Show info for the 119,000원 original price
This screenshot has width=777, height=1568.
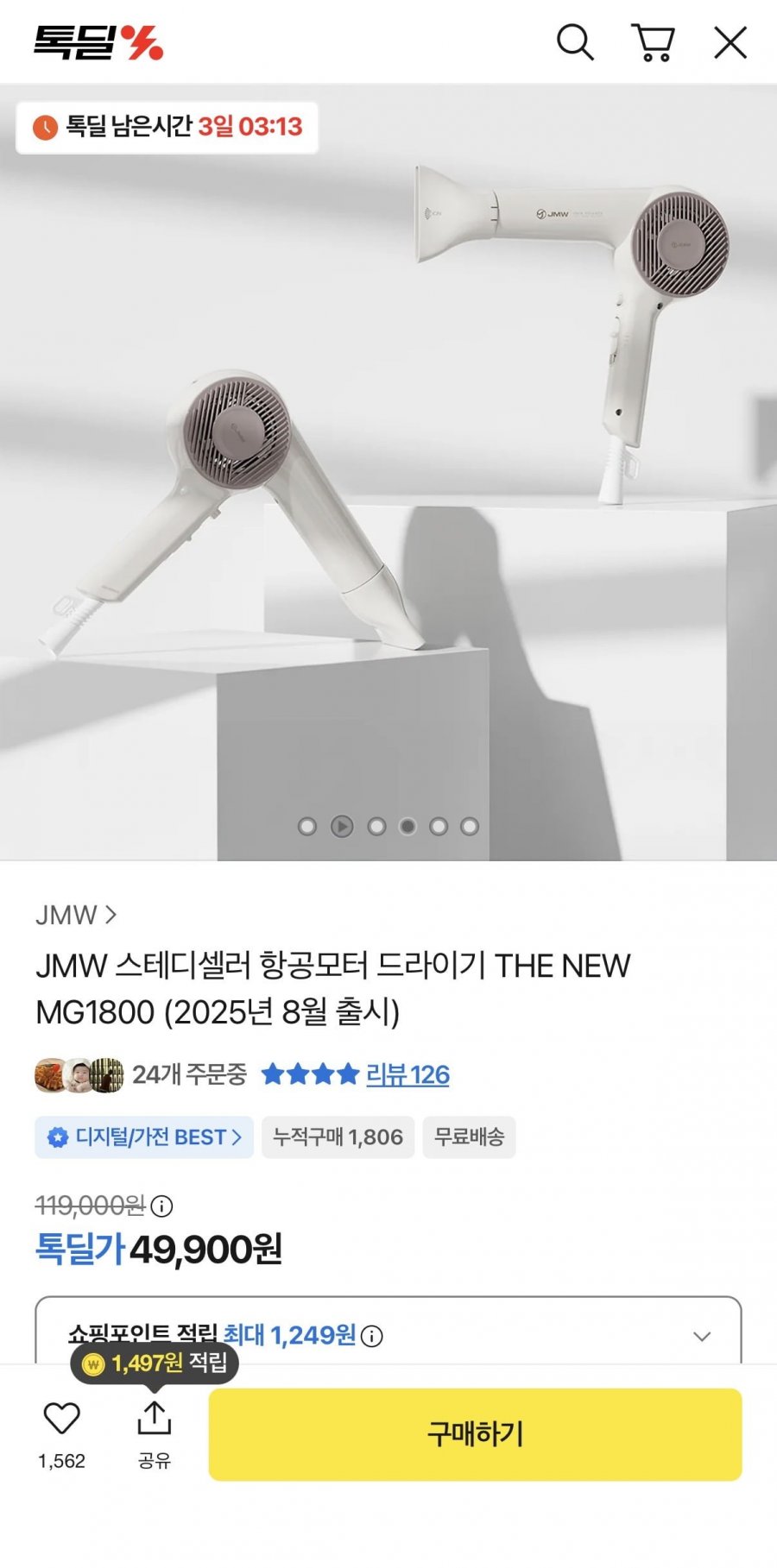[x=161, y=1206]
